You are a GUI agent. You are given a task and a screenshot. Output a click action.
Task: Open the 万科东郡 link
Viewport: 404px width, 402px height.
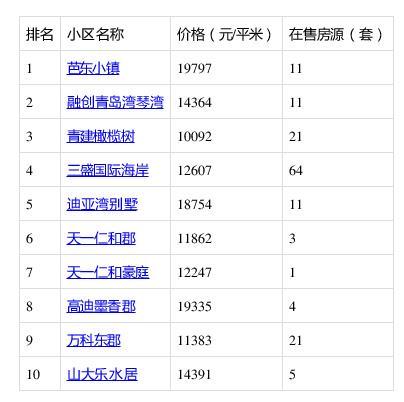pyautogui.click(x=94, y=340)
